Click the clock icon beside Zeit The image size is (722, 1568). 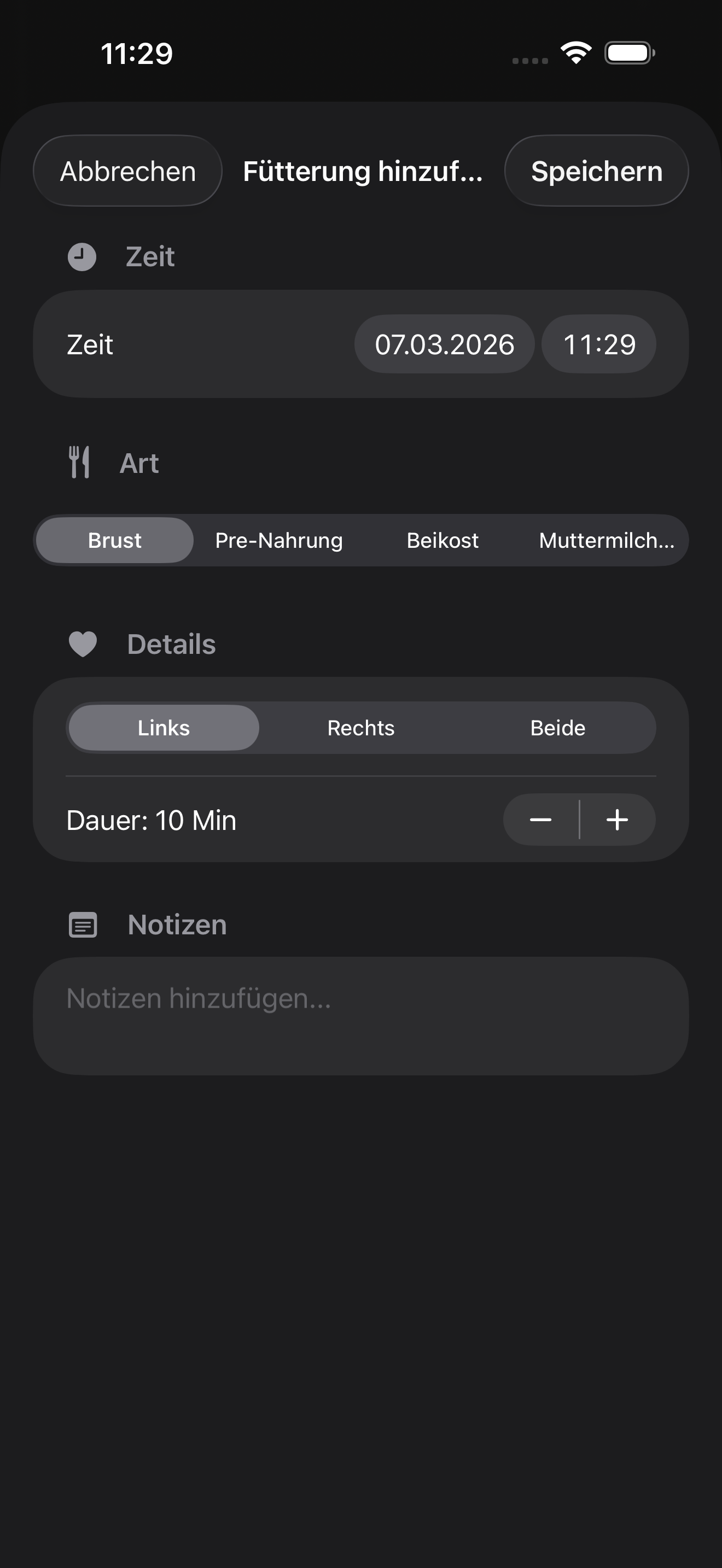pos(82,256)
